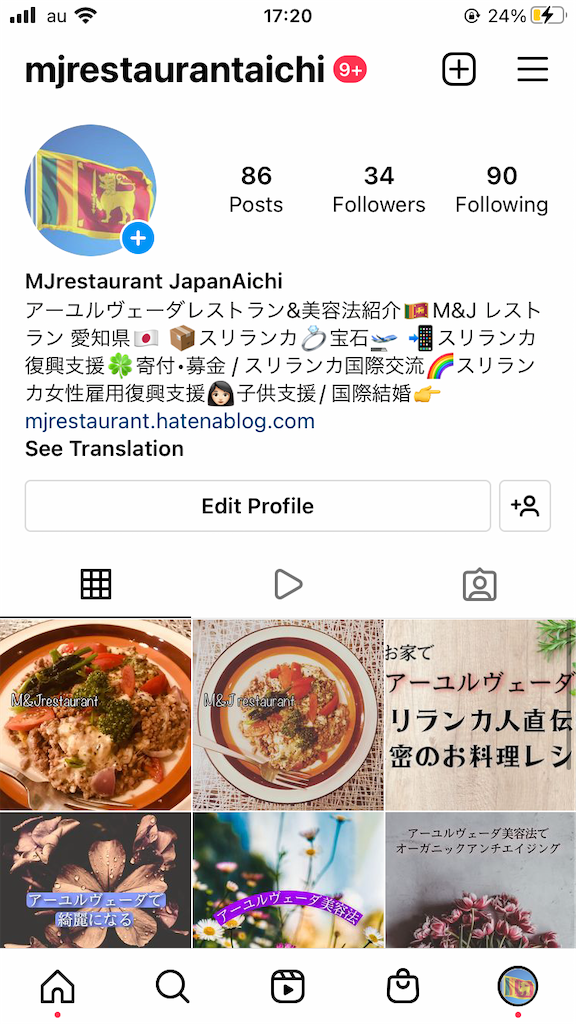Go to the Home feed
This screenshot has width=576, height=1024.
point(57,986)
